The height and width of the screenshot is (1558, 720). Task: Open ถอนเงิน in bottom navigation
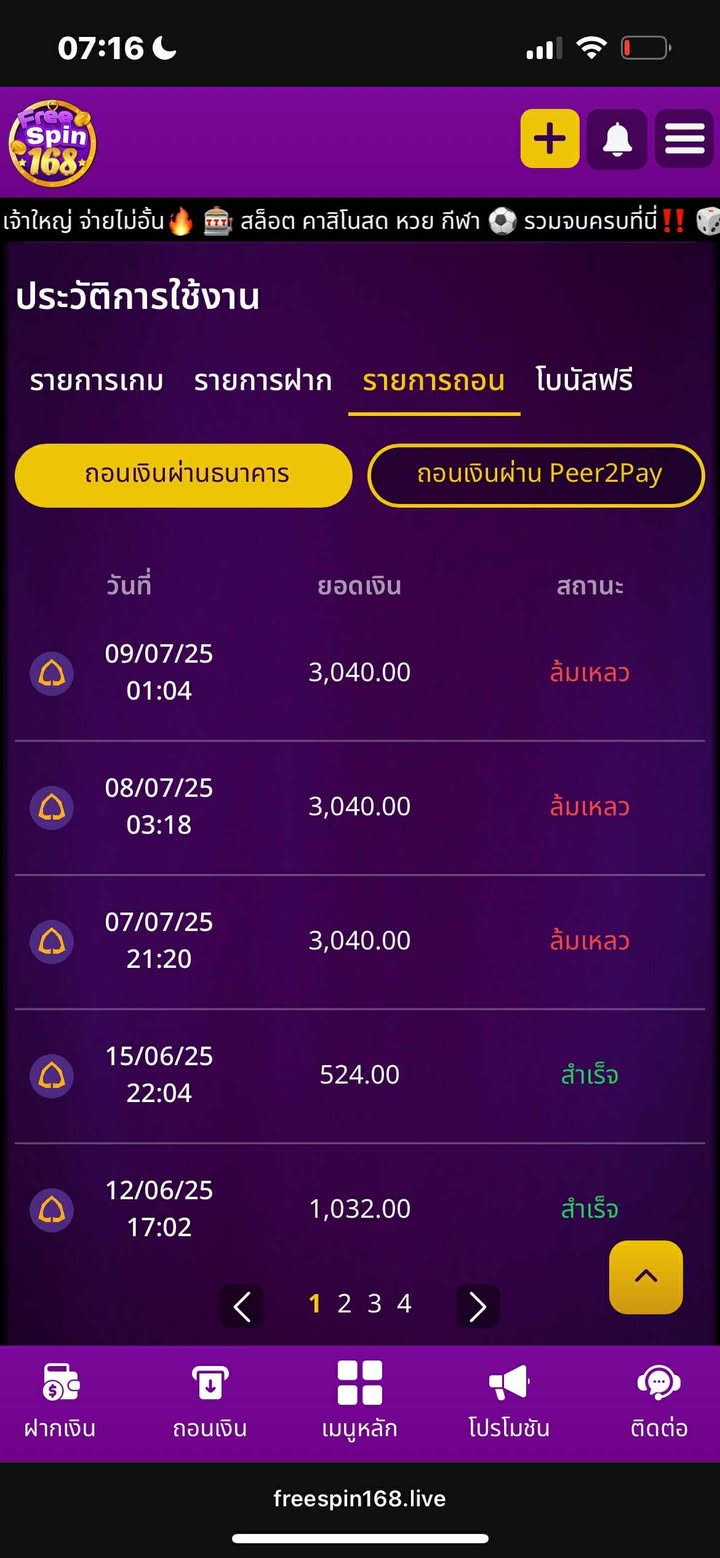209,1402
